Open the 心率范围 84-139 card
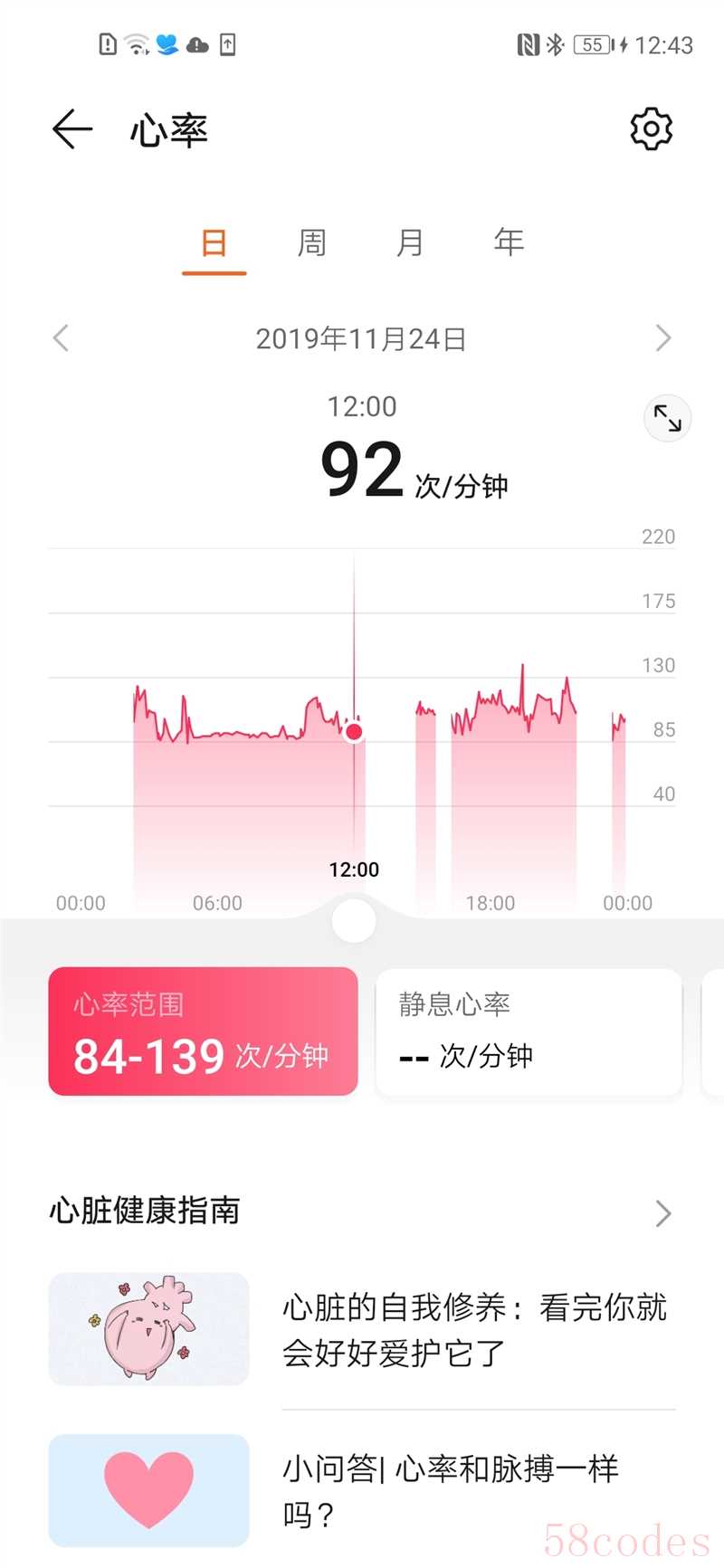724x1568 pixels. 204,1031
